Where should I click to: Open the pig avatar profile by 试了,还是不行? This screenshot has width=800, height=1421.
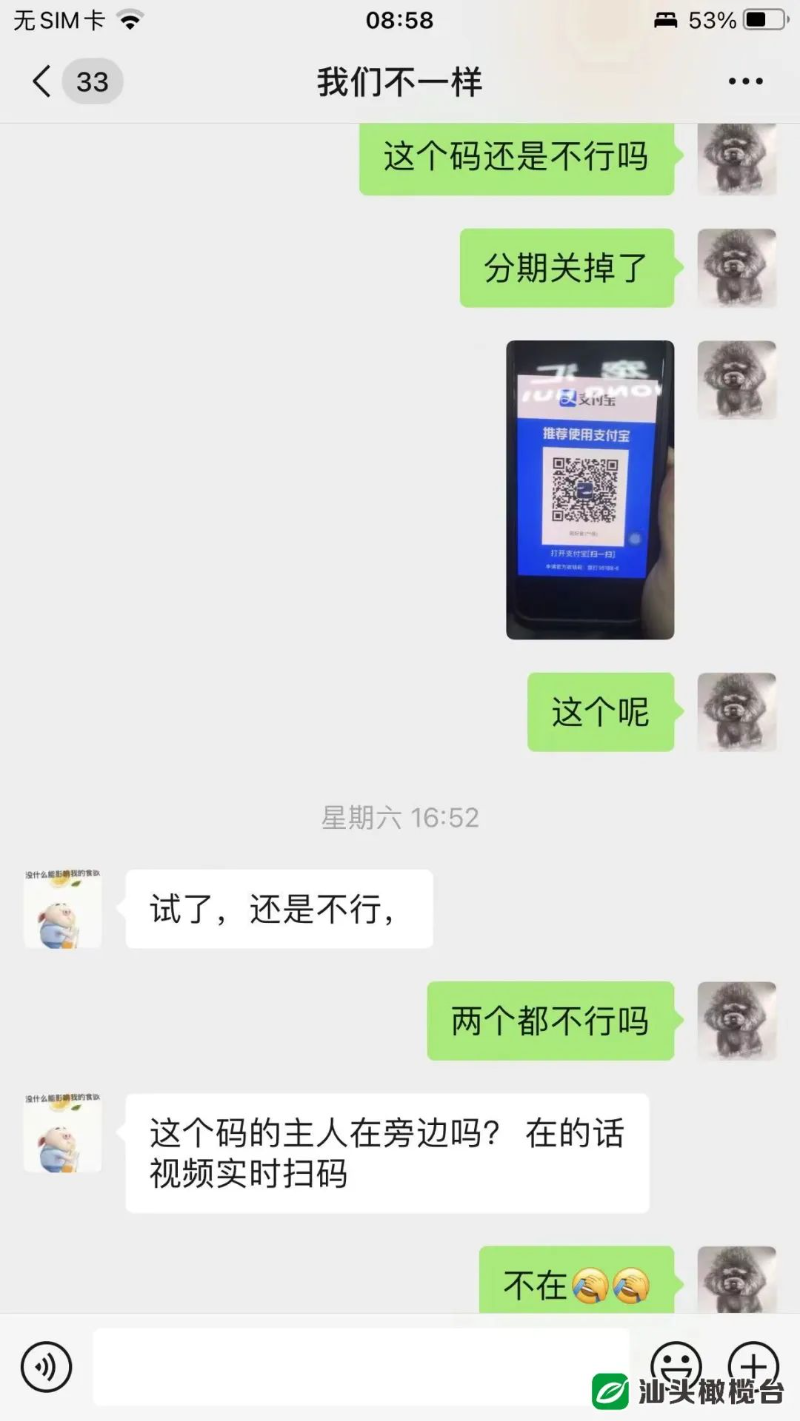pyautogui.click(x=62, y=909)
